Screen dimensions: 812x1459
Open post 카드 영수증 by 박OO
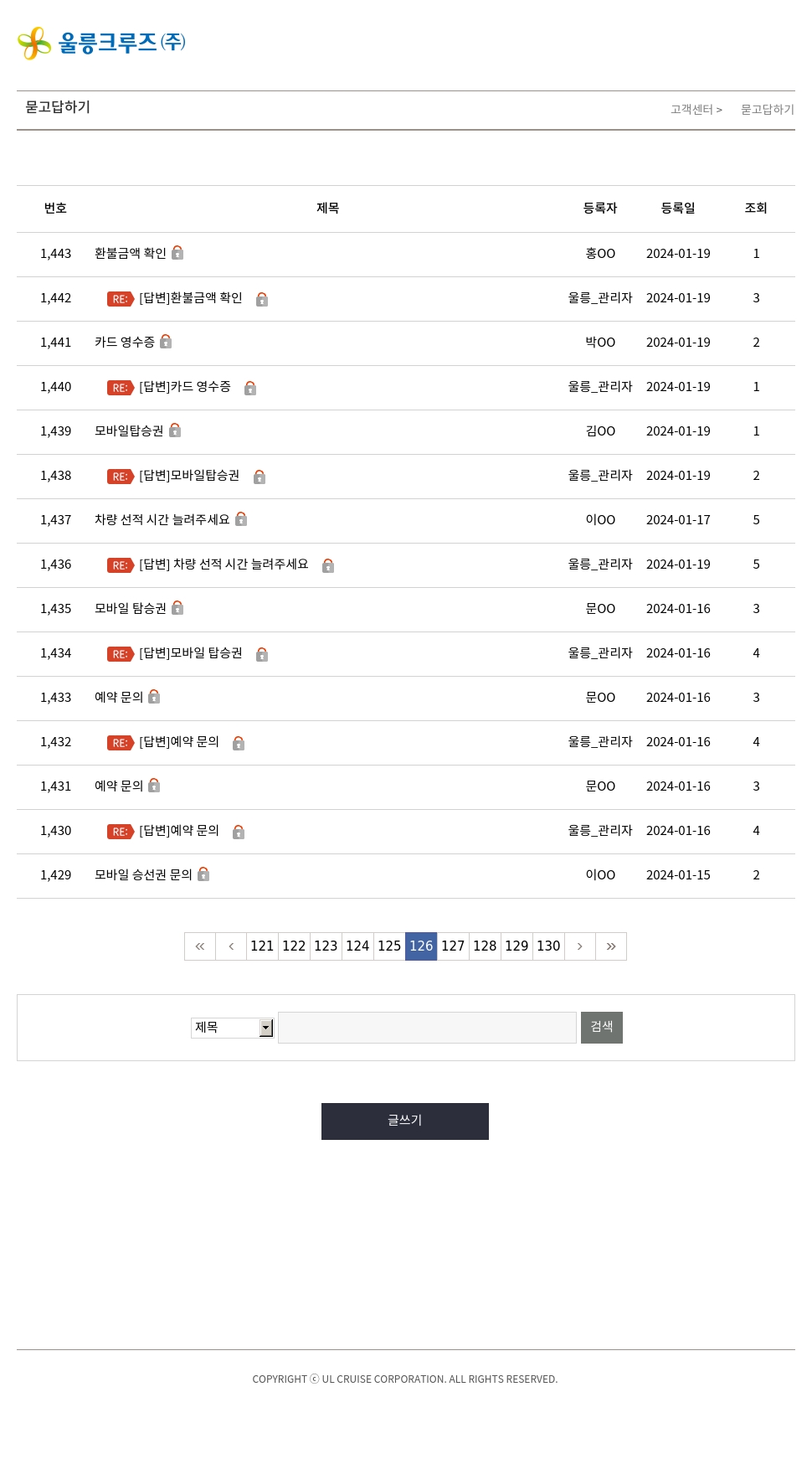click(125, 343)
